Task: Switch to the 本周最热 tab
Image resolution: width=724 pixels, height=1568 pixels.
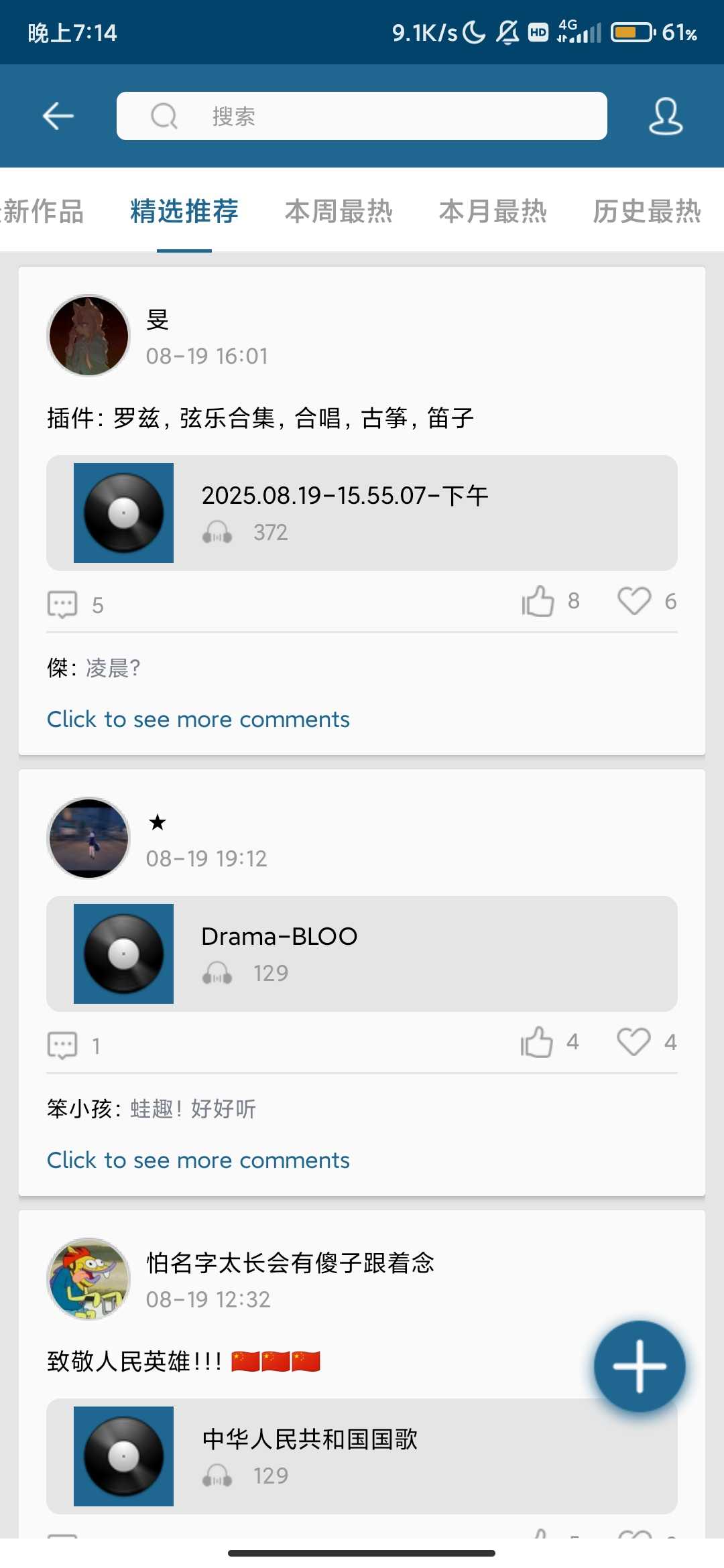Action: point(339,211)
